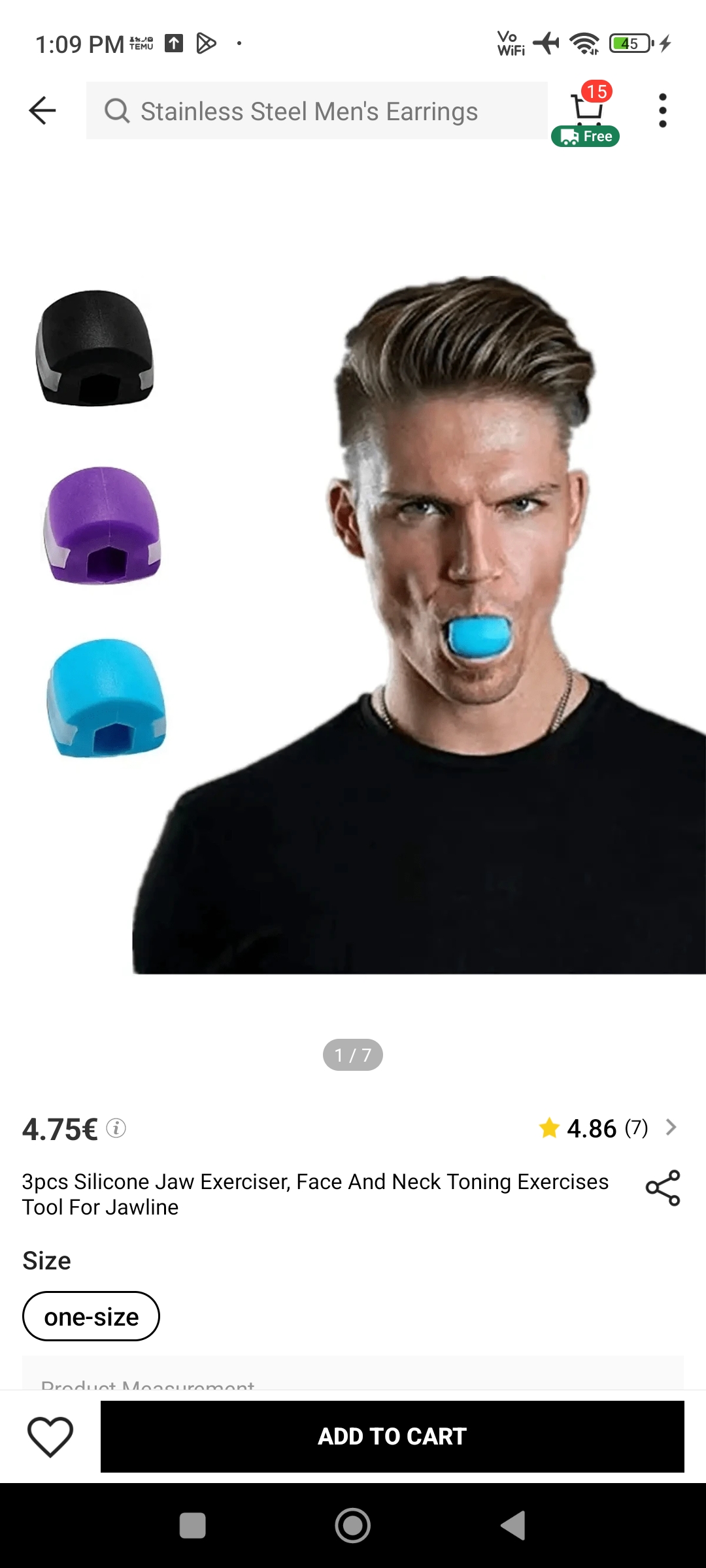Tap ADD TO CART
The width and height of the screenshot is (706, 1568).
[392, 1436]
